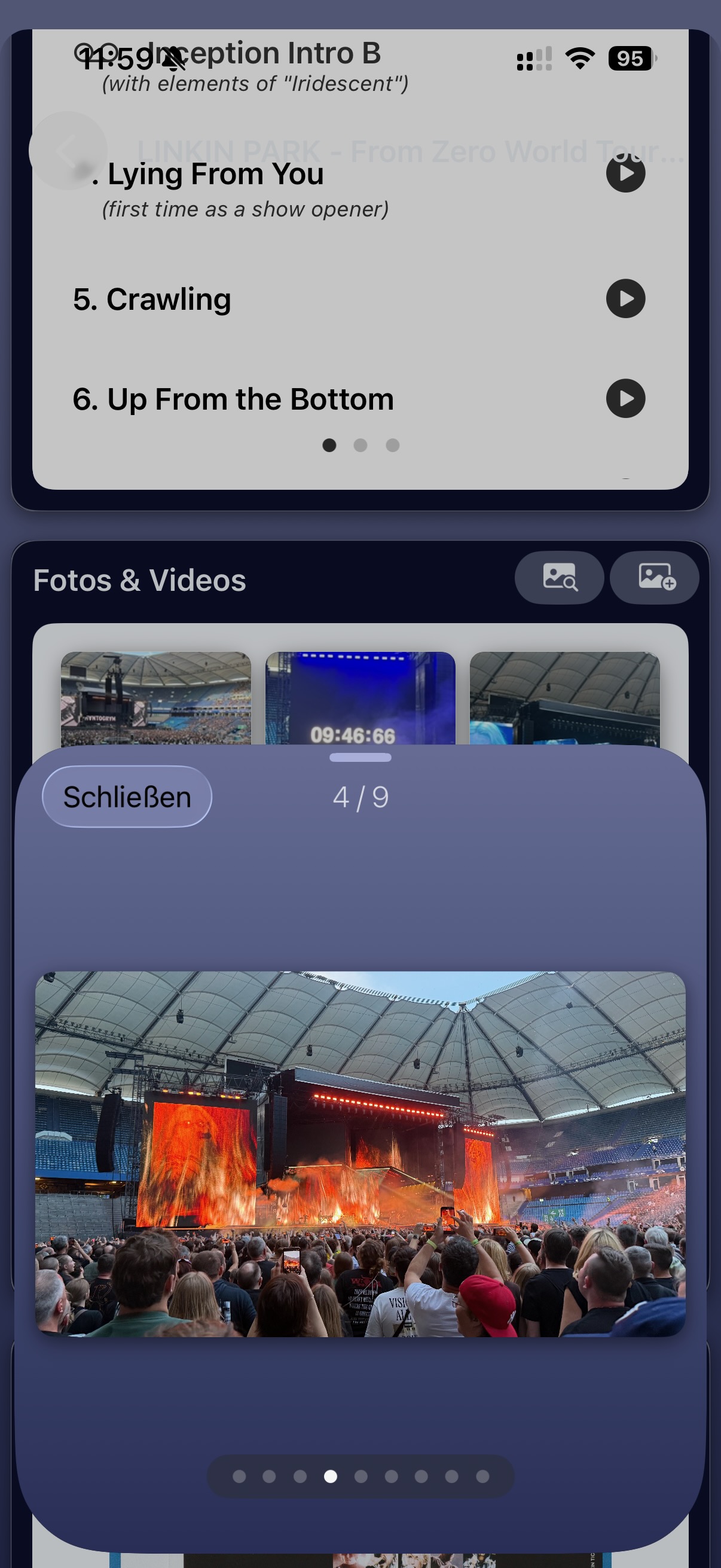Open the third stadium roof thumbnail
The width and height of the screenshot is (721, 1568).
pos(564,698)
